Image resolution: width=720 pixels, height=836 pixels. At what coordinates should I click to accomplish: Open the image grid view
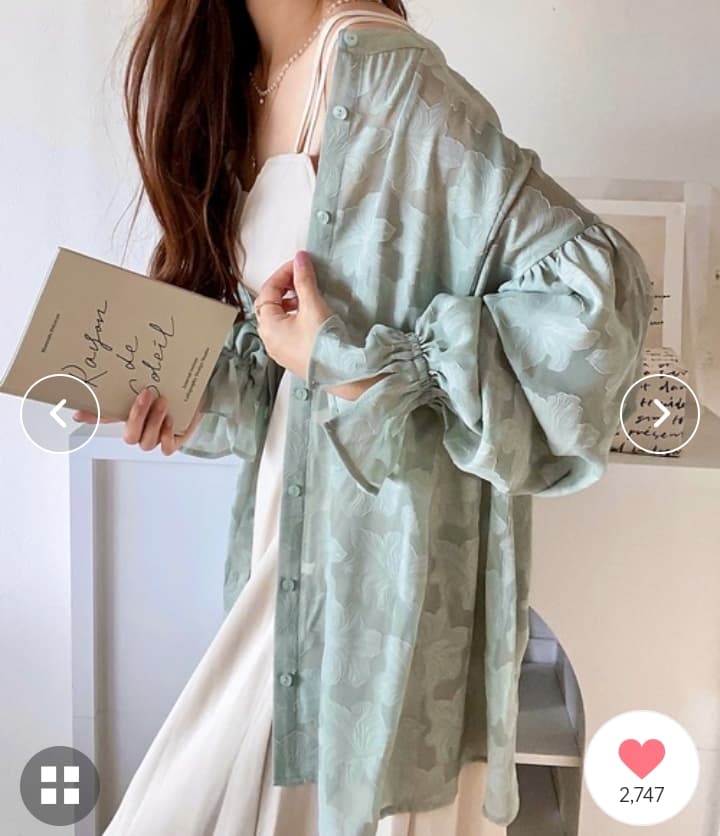coord(60,785)
